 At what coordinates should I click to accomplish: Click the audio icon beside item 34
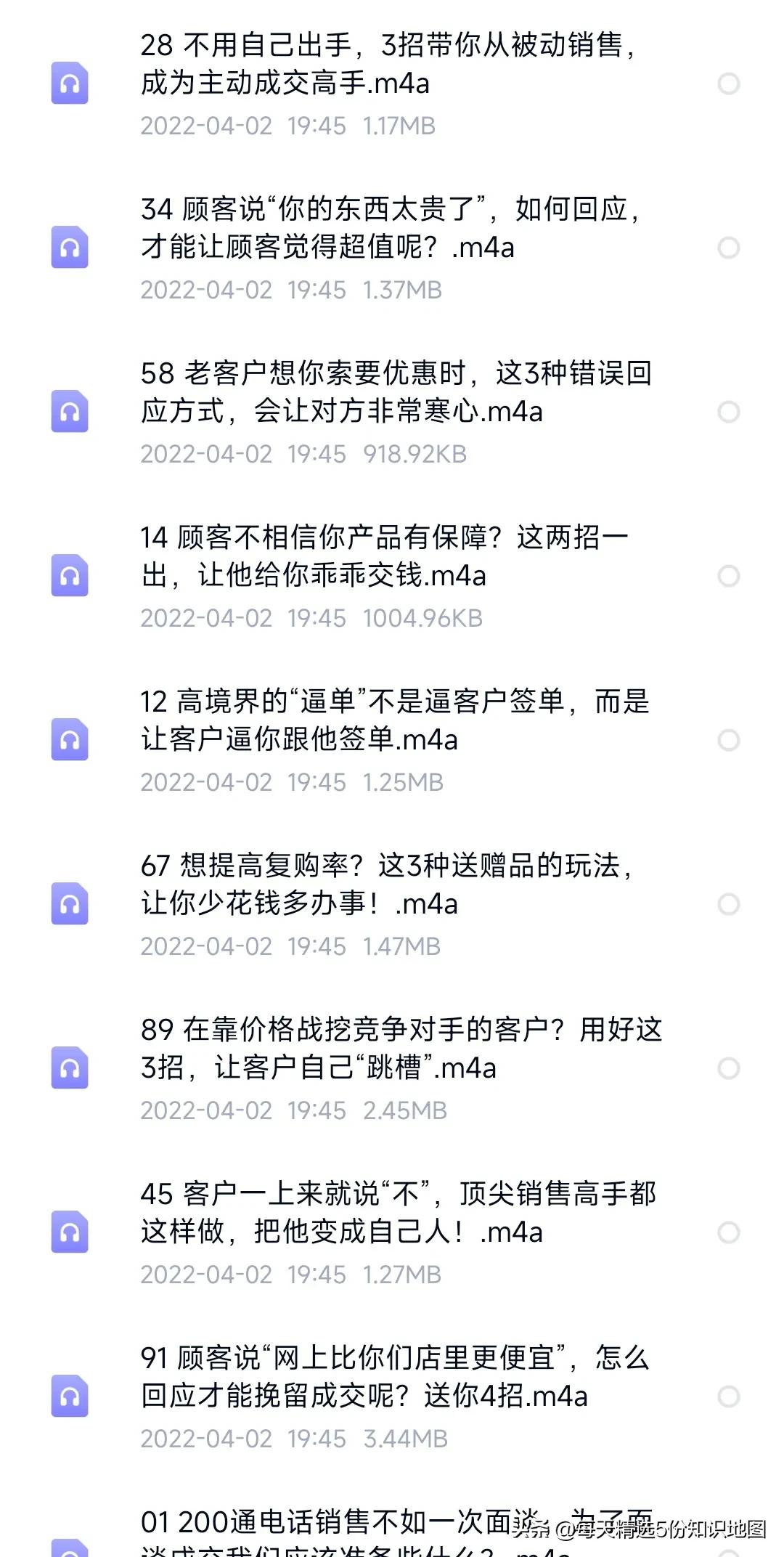[70, 248]
